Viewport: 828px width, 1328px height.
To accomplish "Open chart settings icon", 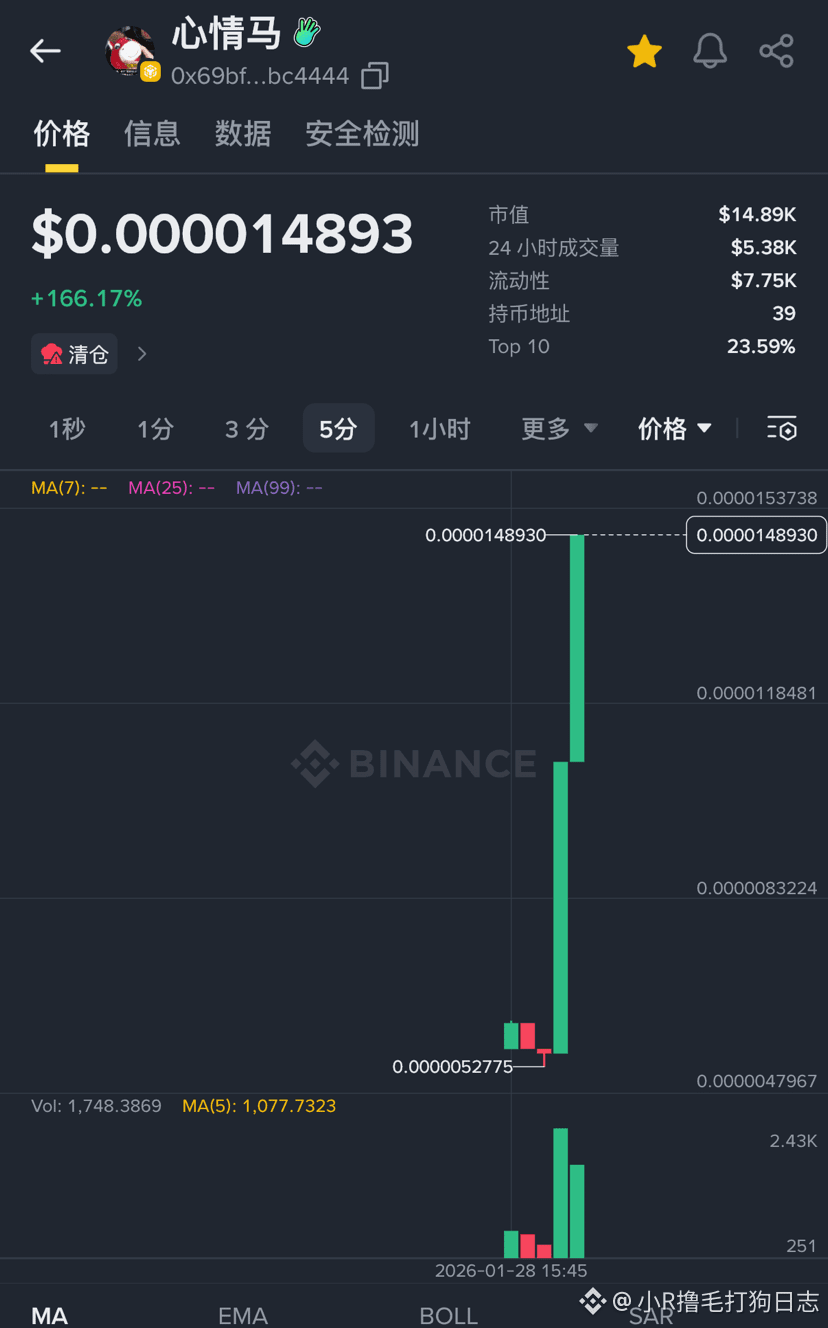I will point(782,429).
